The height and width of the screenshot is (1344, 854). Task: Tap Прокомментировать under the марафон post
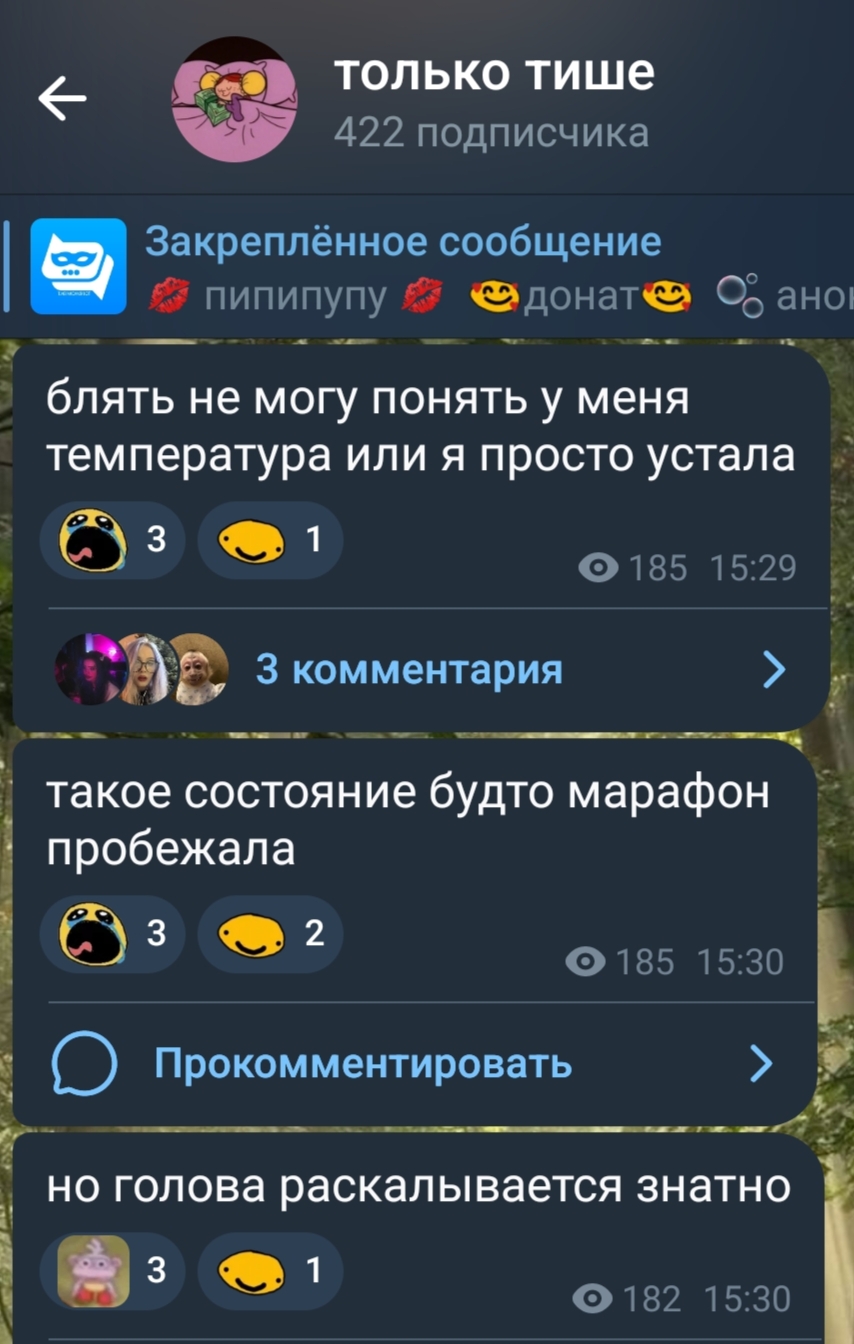point(412,1064)
